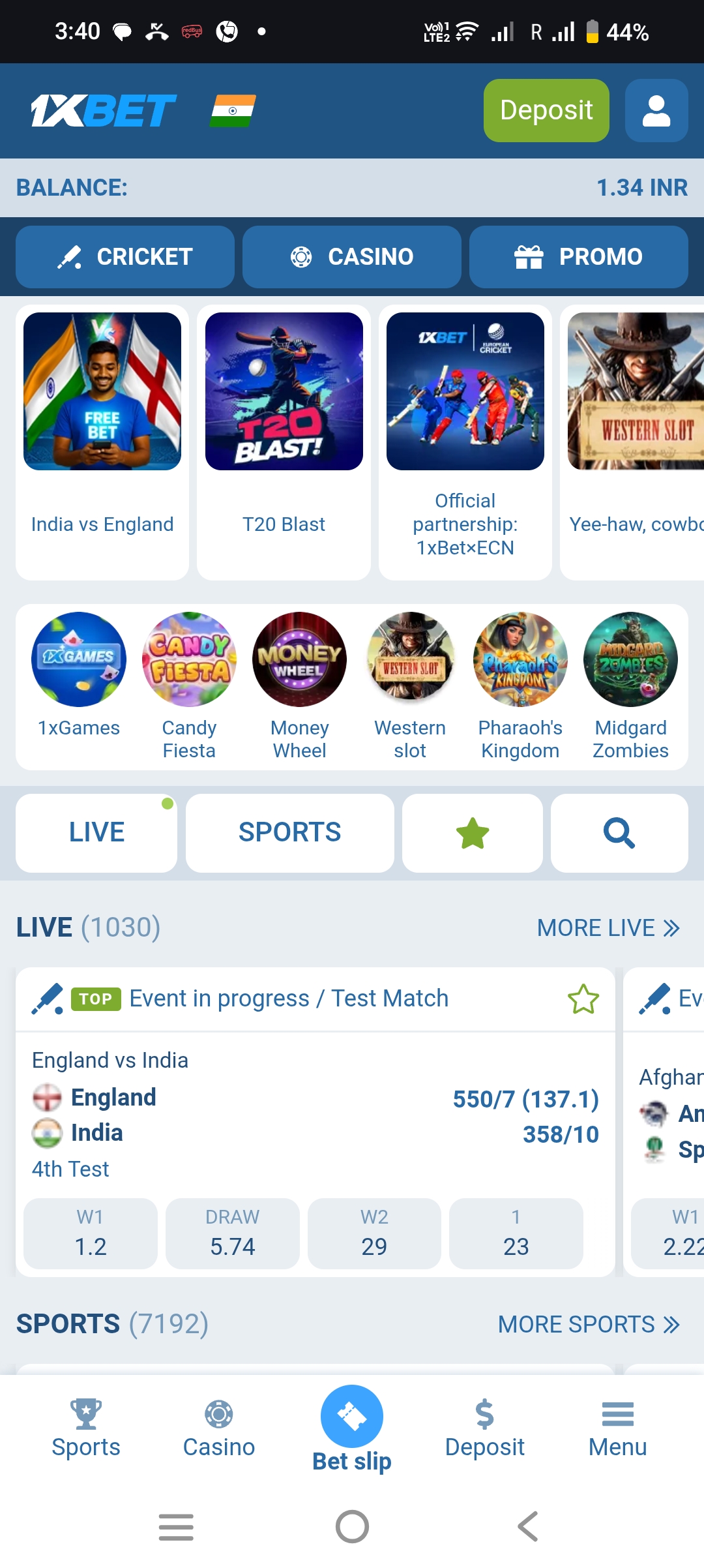Select W1 odds 1.2 for England
Viewport: 704px width, 1568px height.
[x=91, y=1233]
